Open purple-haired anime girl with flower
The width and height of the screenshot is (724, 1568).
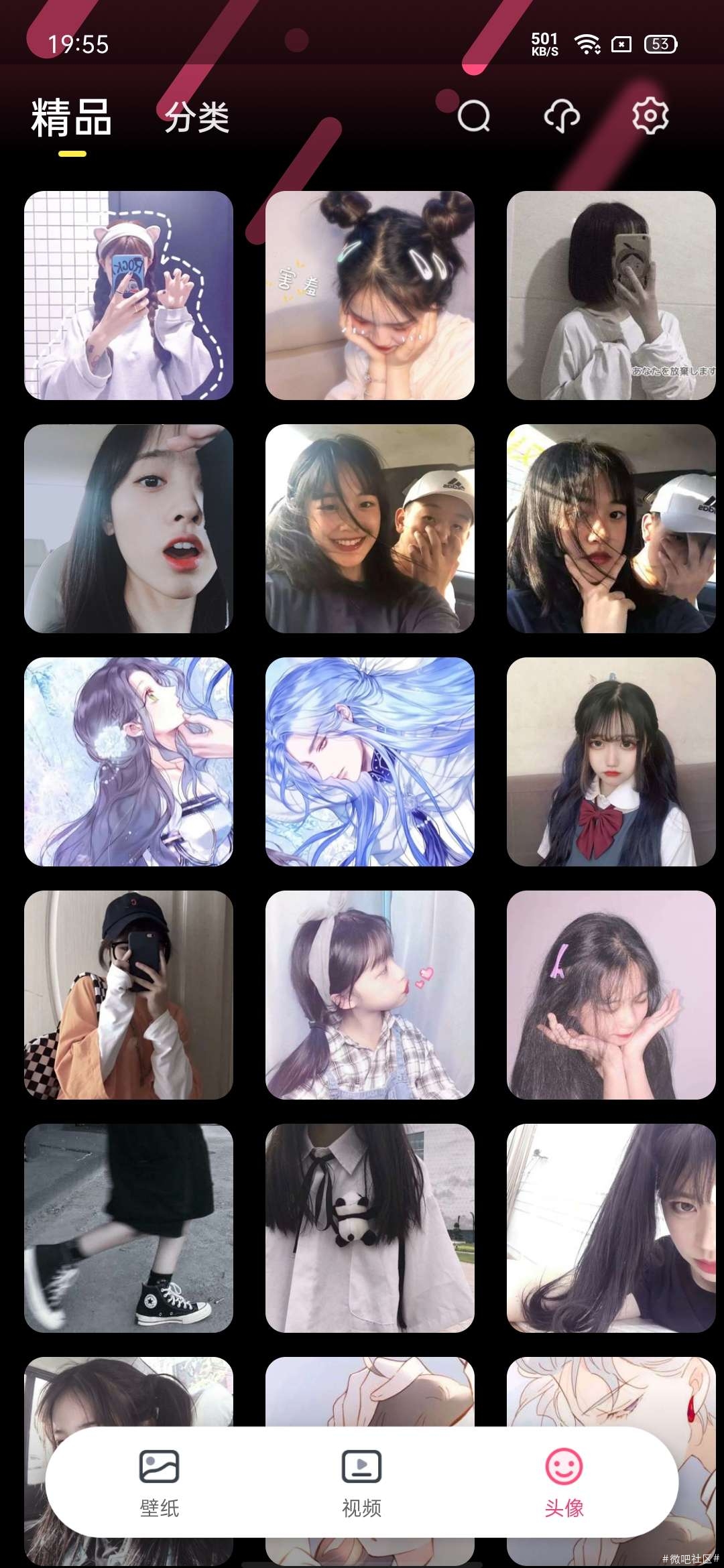(129, 762)
